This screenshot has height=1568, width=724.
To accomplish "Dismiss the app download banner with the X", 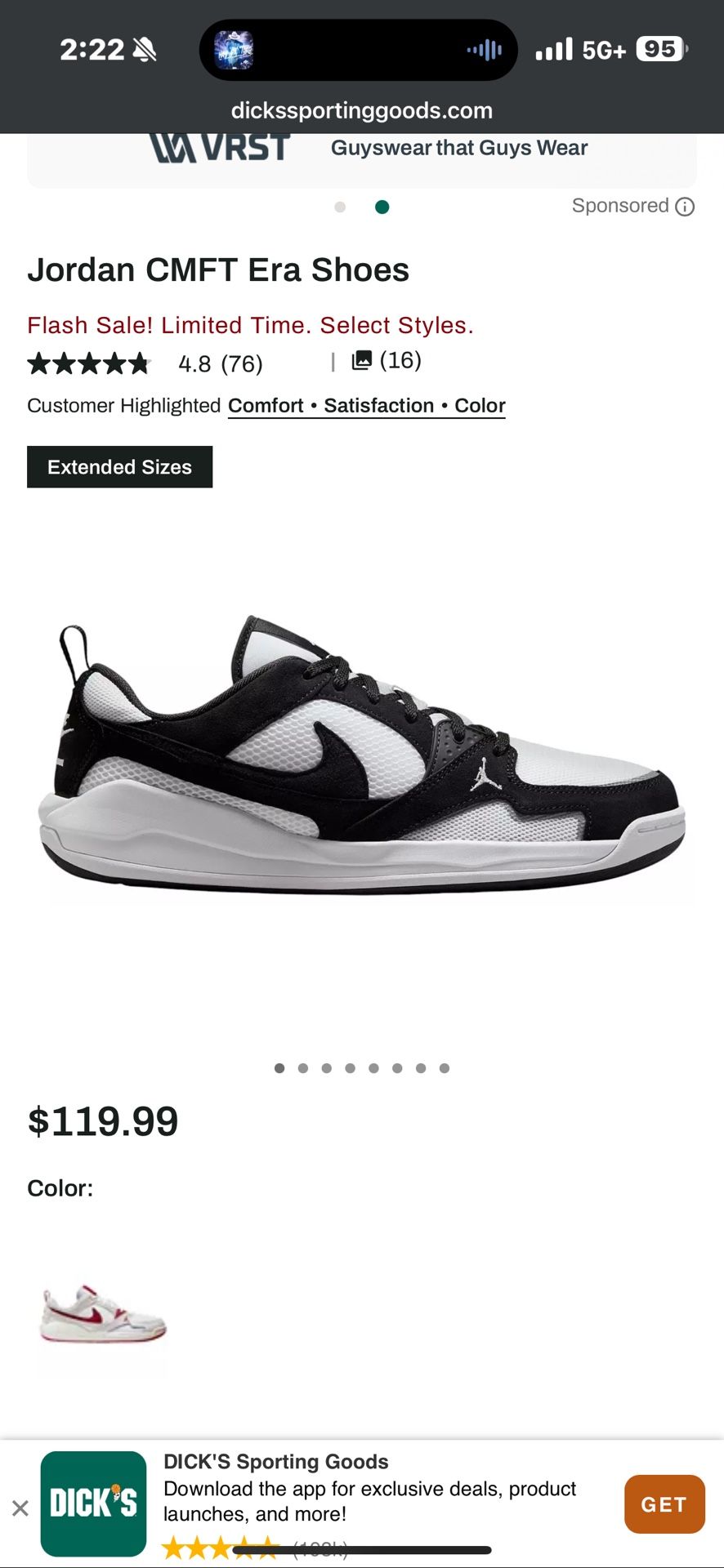I will point(20,1507).
